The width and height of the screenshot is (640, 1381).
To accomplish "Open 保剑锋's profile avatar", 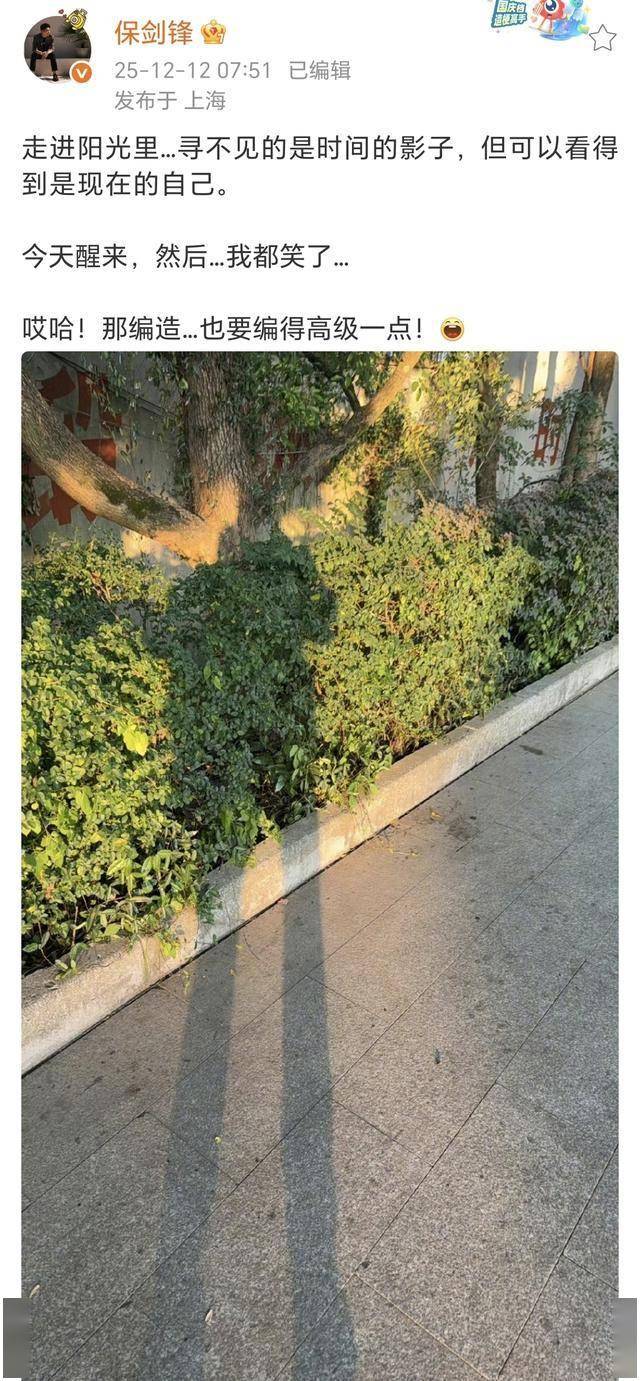I will point(57,46).
